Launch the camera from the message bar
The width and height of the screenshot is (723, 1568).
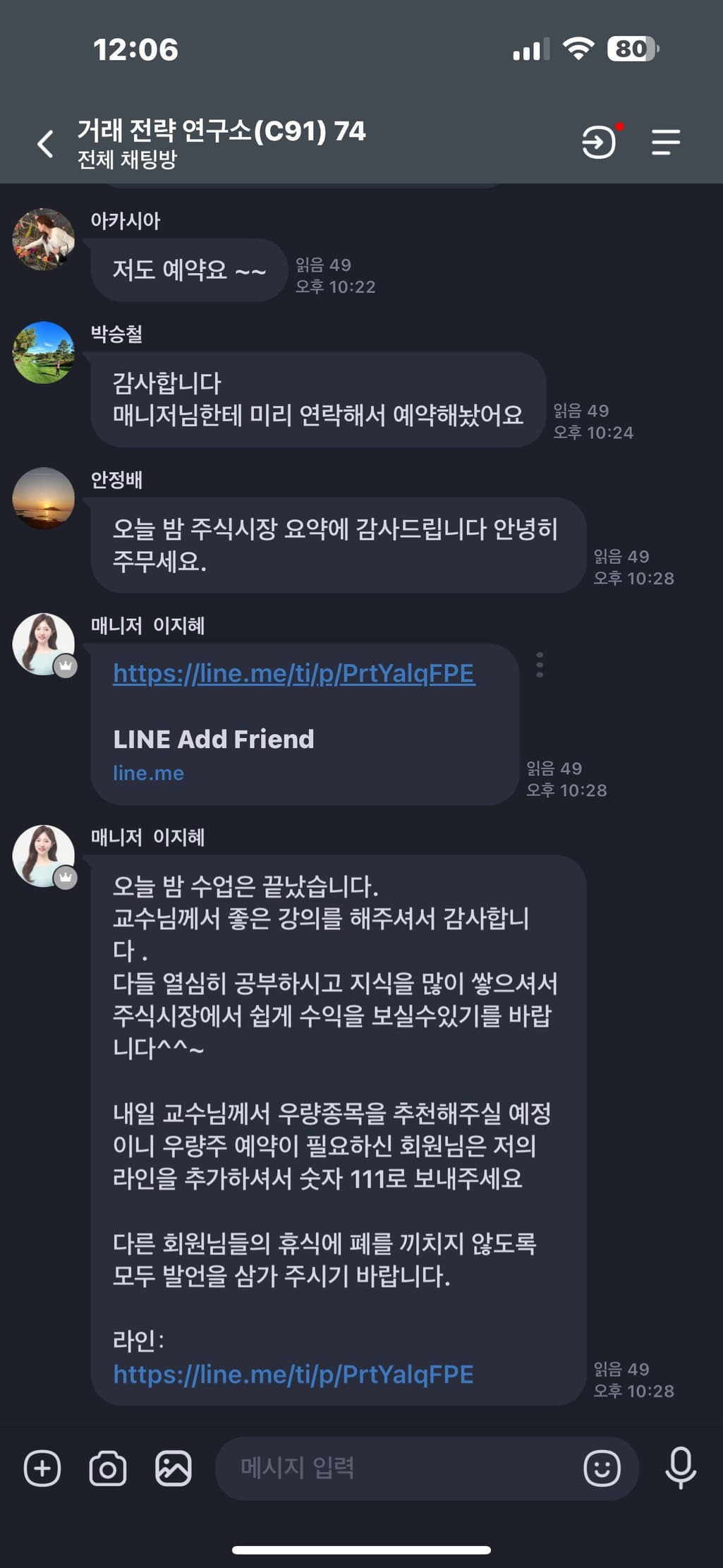[x=108, y=1469]
